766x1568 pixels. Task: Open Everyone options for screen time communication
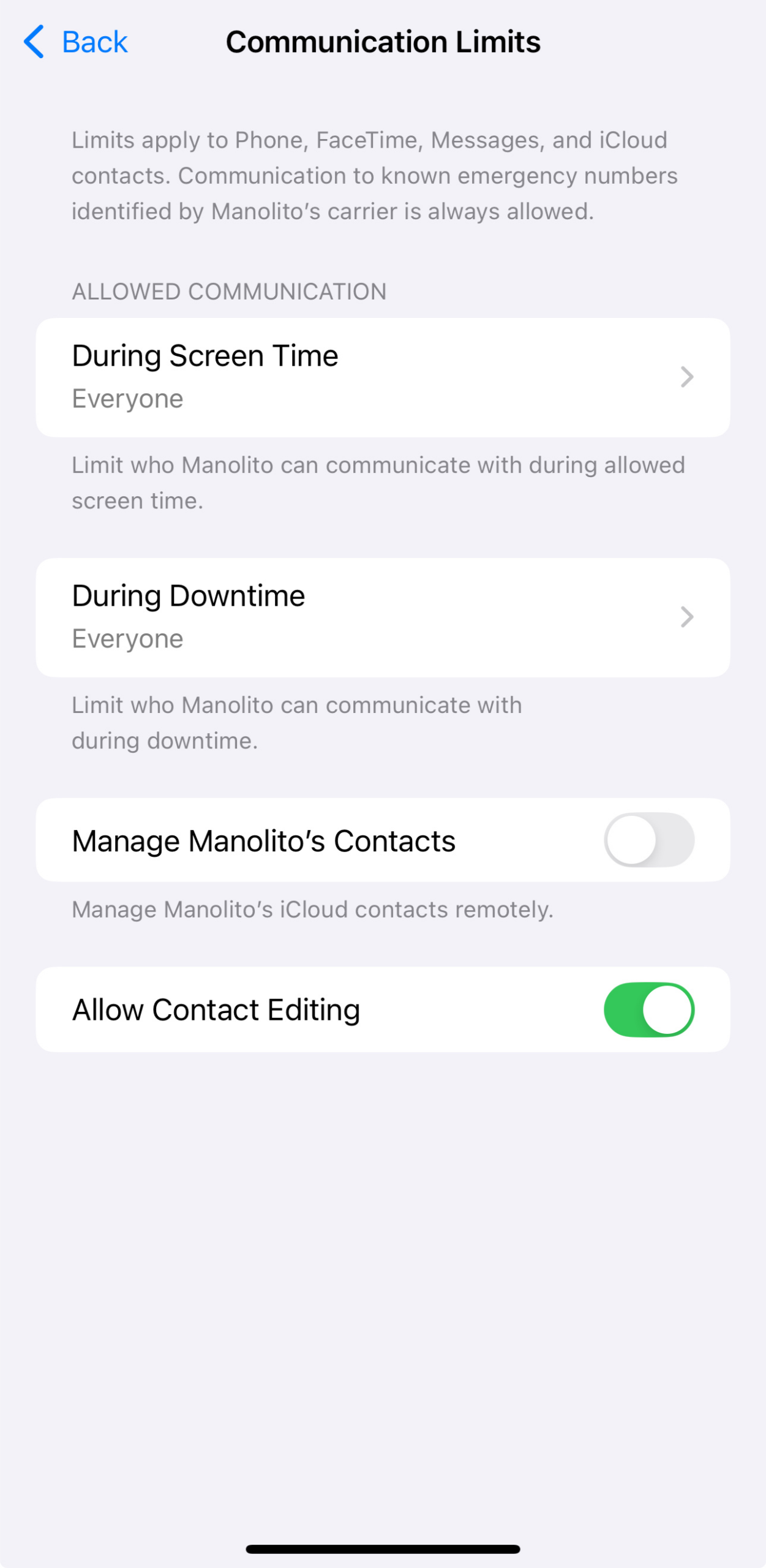click(383, 377)
